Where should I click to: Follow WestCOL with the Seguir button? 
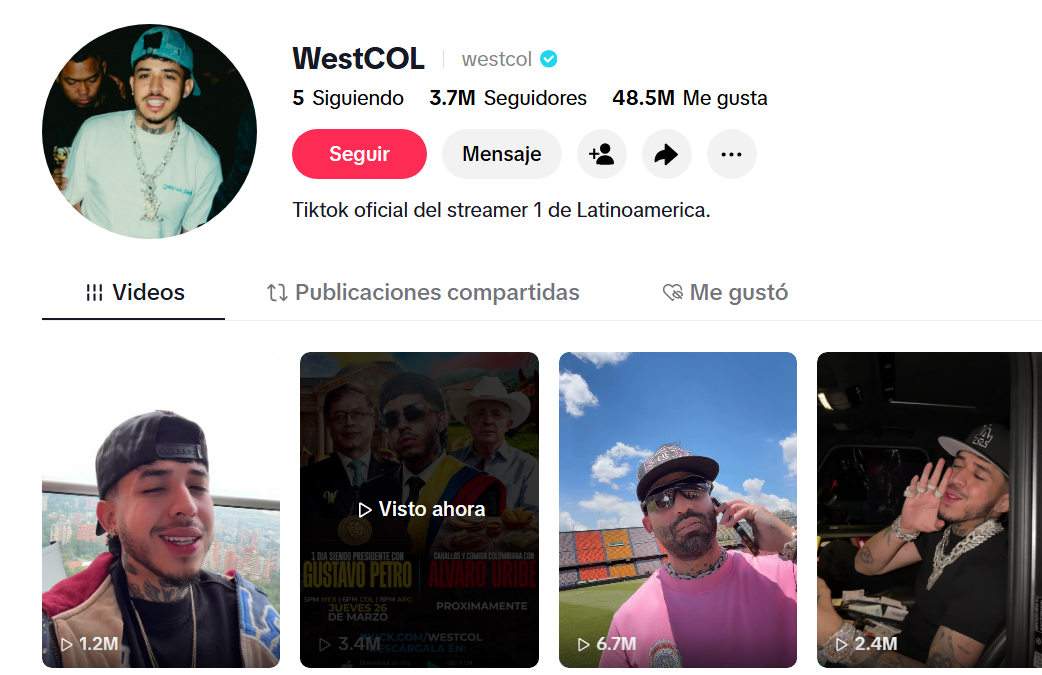click(359, 154)
